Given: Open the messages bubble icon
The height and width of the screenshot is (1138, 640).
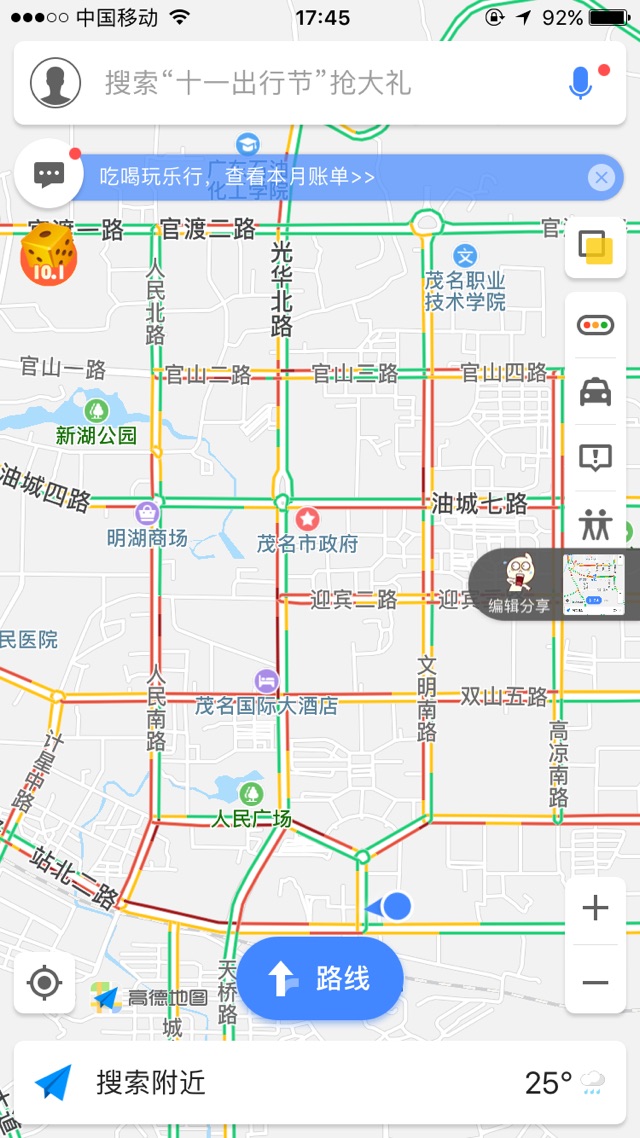Looking at the screenshot, I should tap(49, 173).
